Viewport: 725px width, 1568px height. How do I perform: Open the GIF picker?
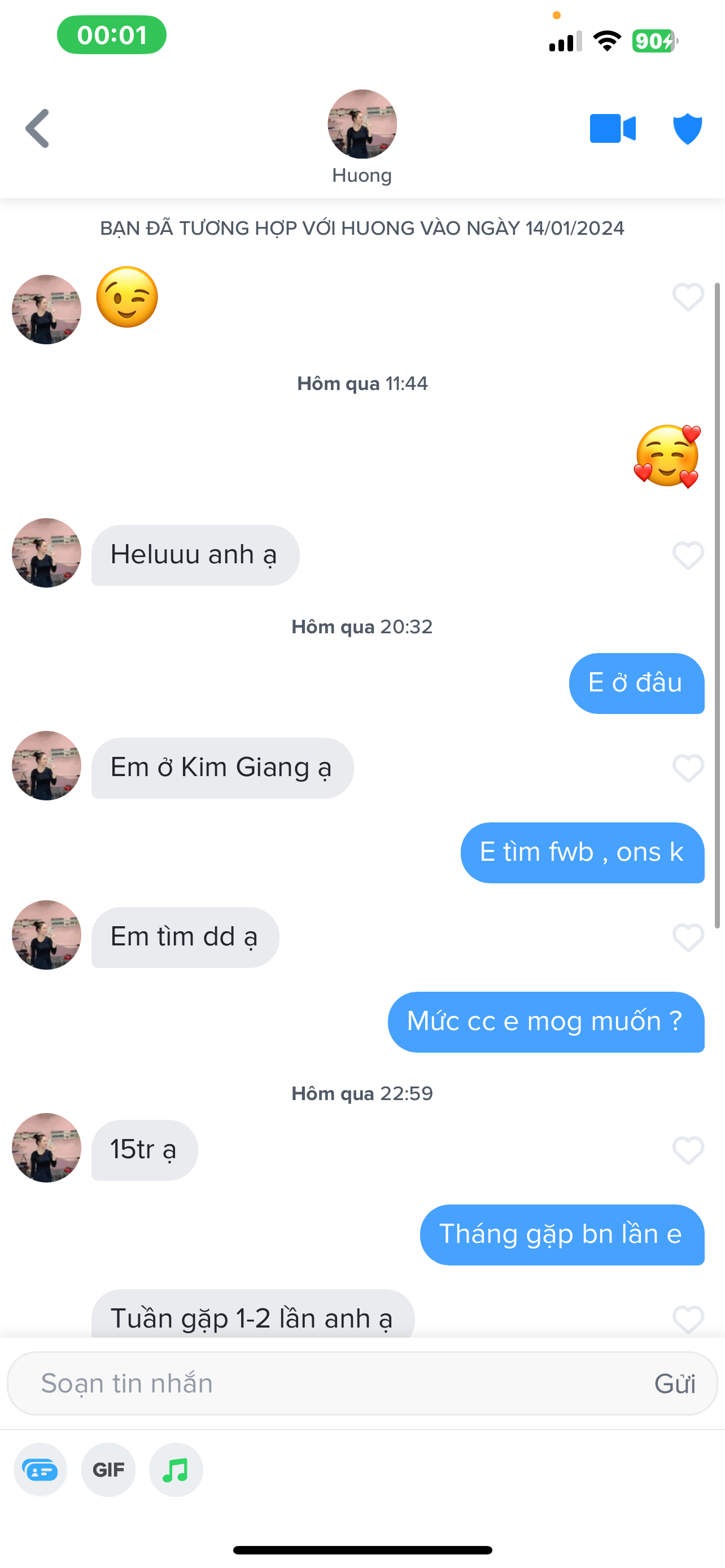tap(108, 1470)
